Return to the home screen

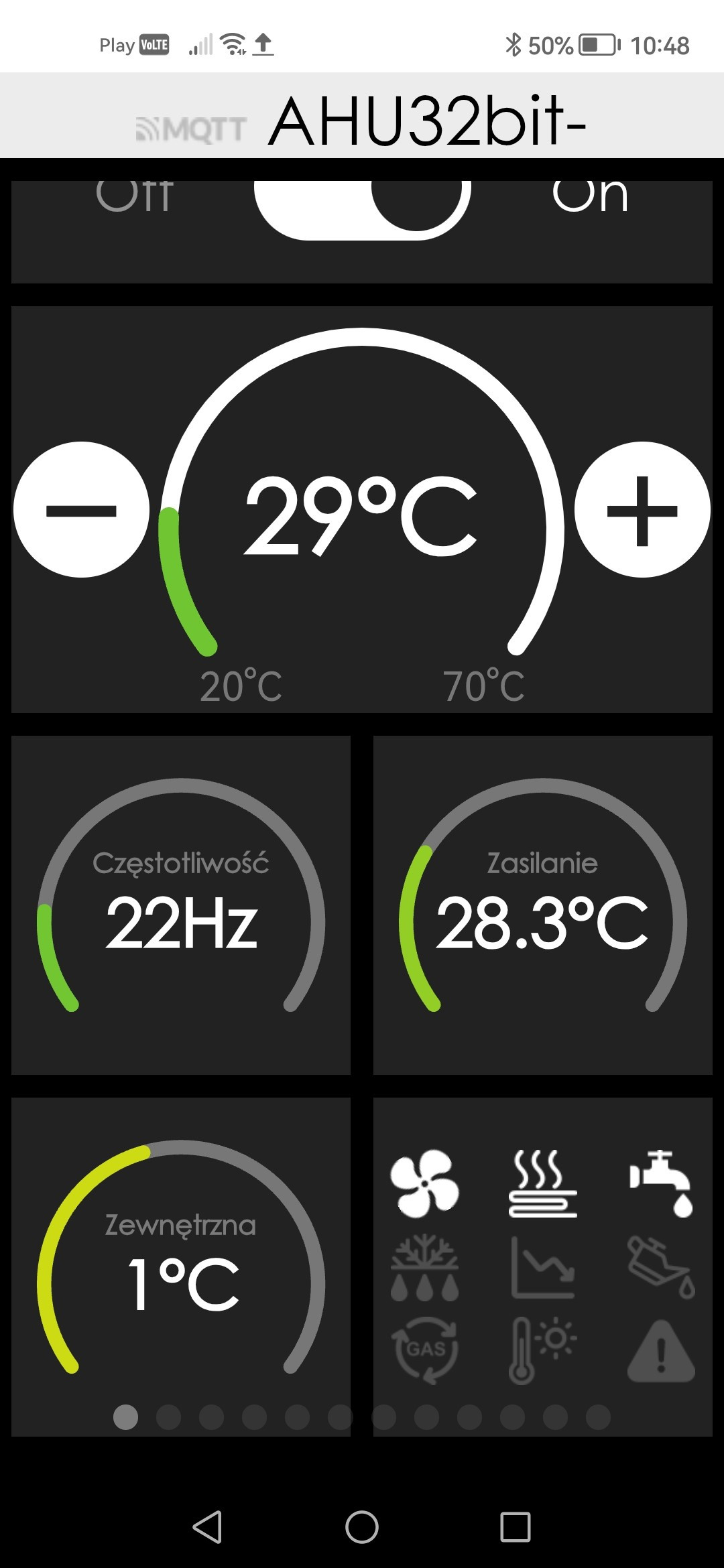point(362,1527)
